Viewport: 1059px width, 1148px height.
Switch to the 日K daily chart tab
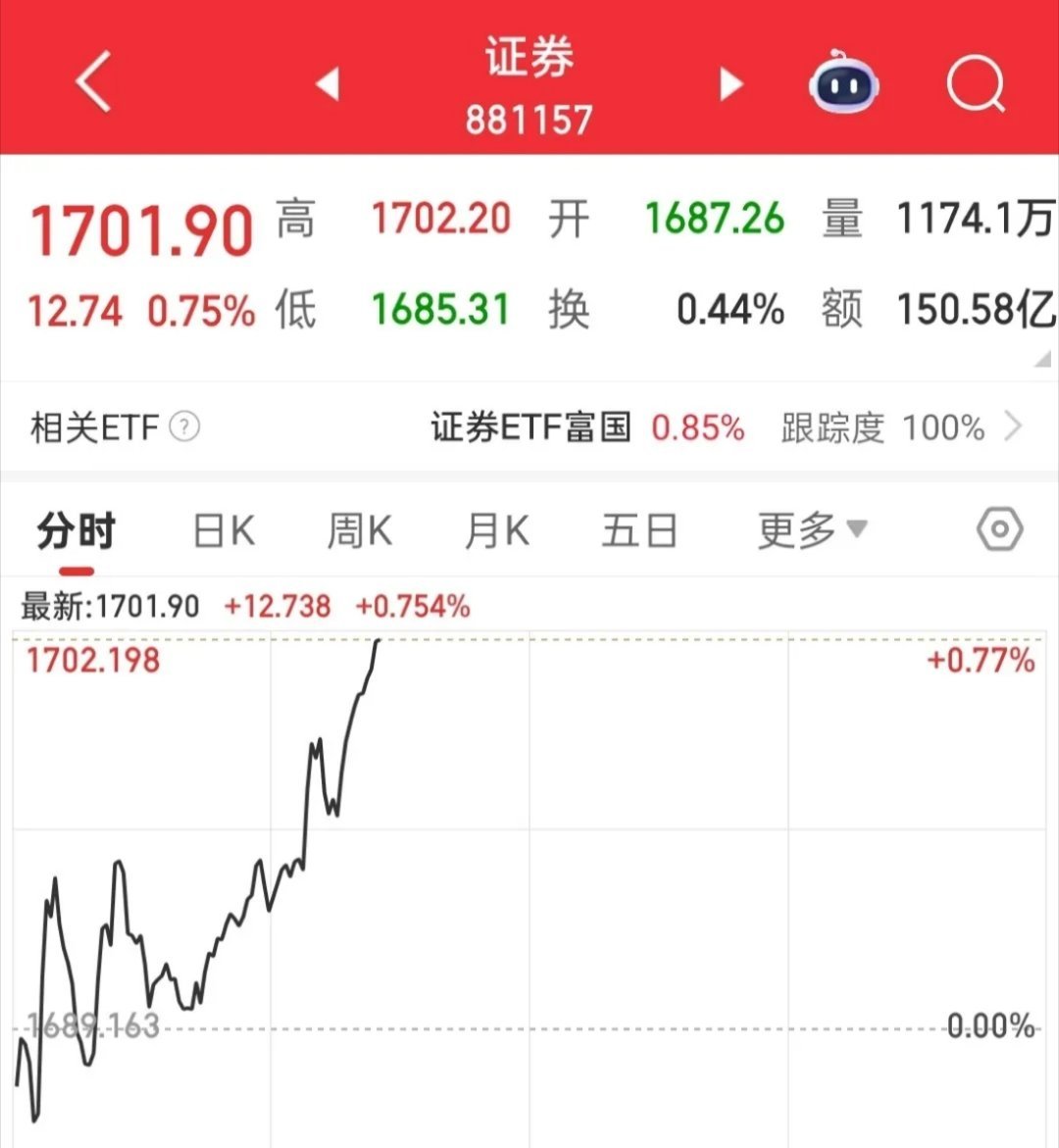(223, 529)
